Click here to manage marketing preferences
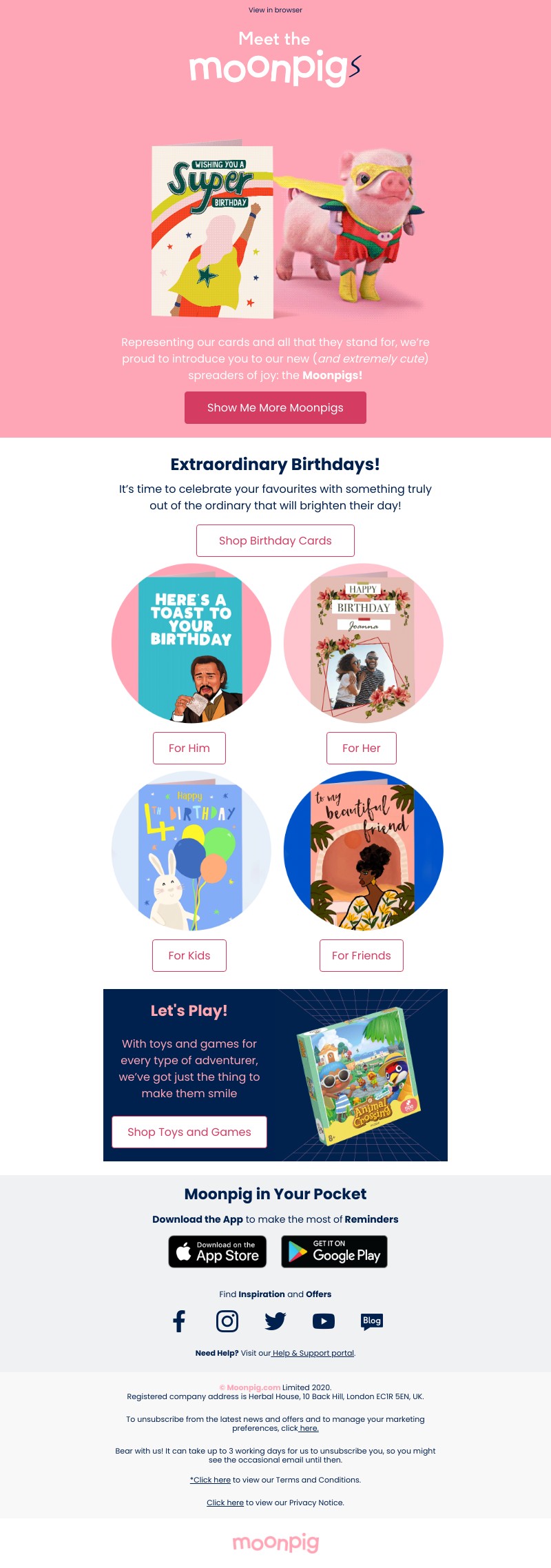This screenshot has width=551, height=1568. [309, 1428]
